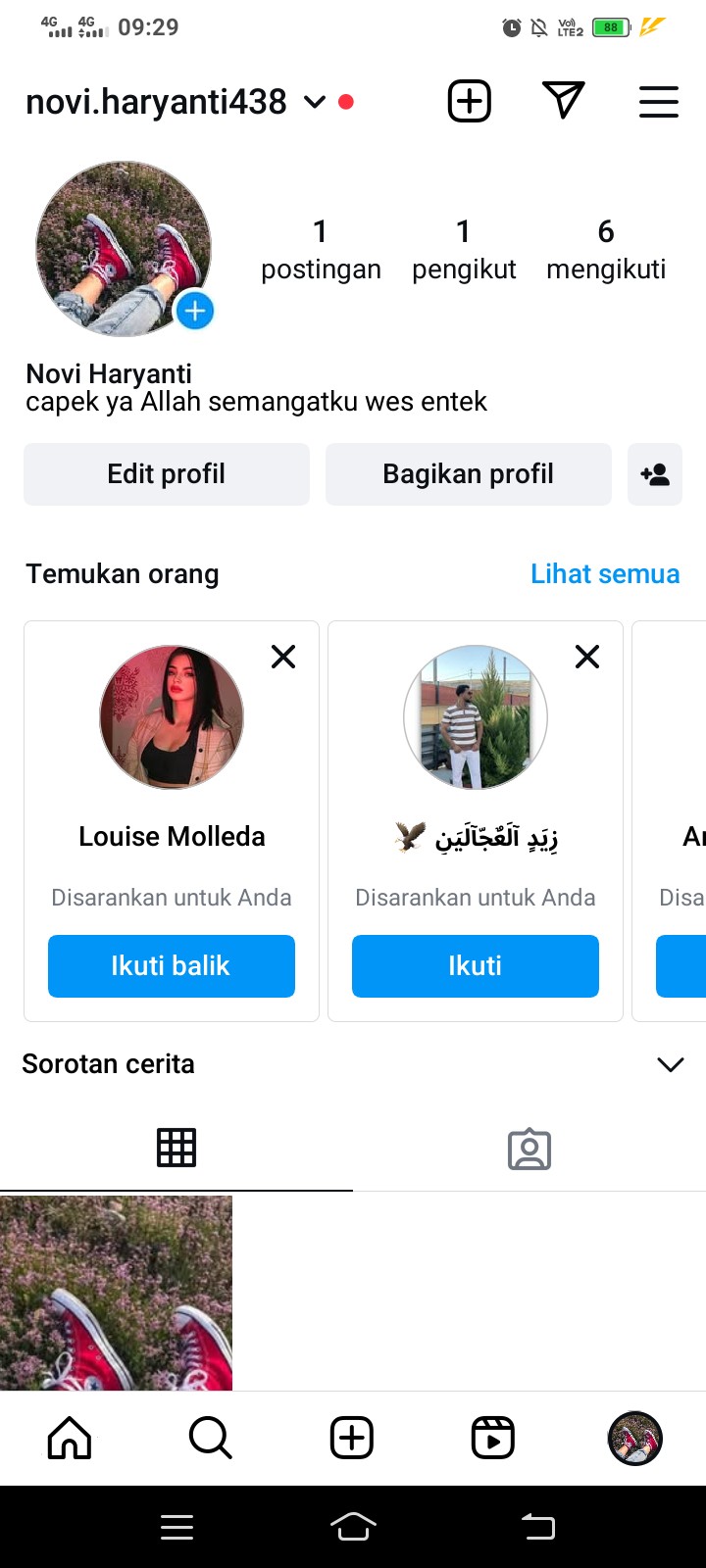The height and width of the screenshot is (1568, 706).
Task: Go to the home feed tab
Action: click(x=70, y=1438)
